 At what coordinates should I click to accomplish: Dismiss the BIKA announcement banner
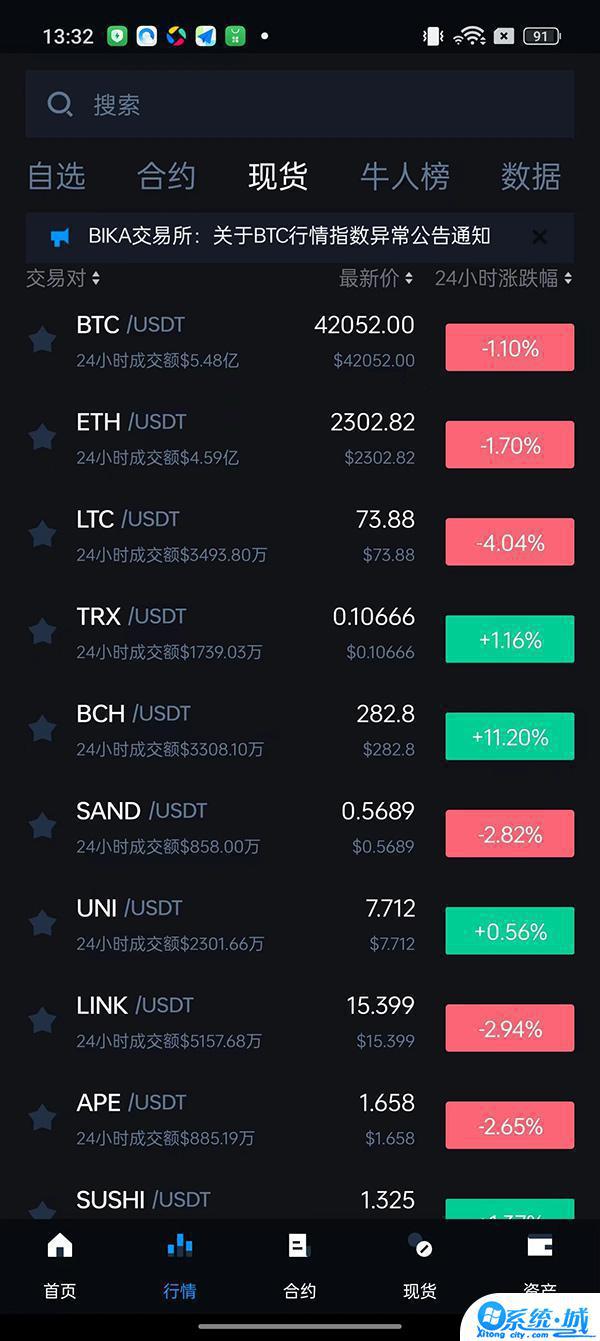pyautogui.click(x=539, y=237)
